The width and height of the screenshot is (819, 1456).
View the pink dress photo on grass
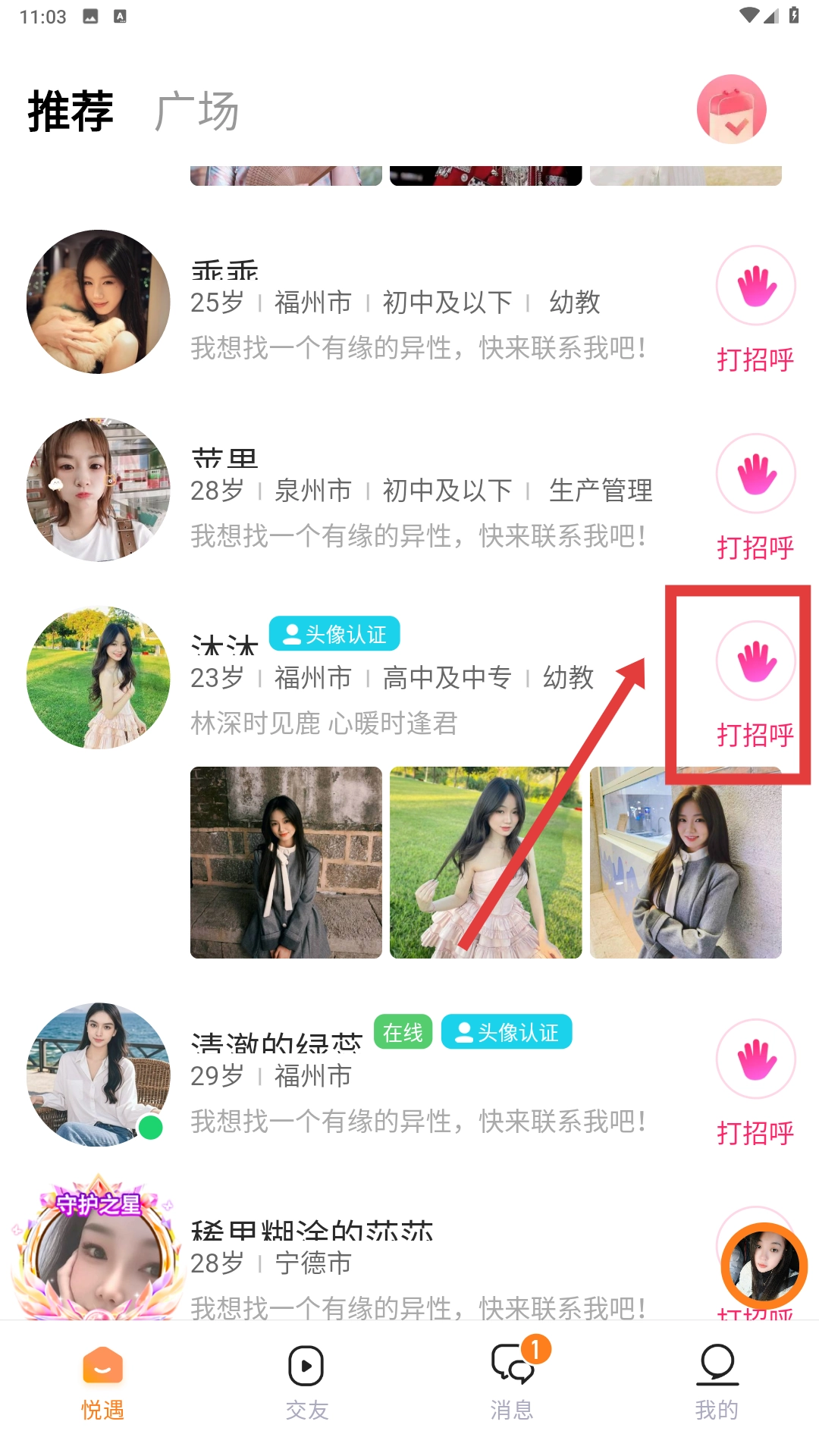[x=485, y=862]
